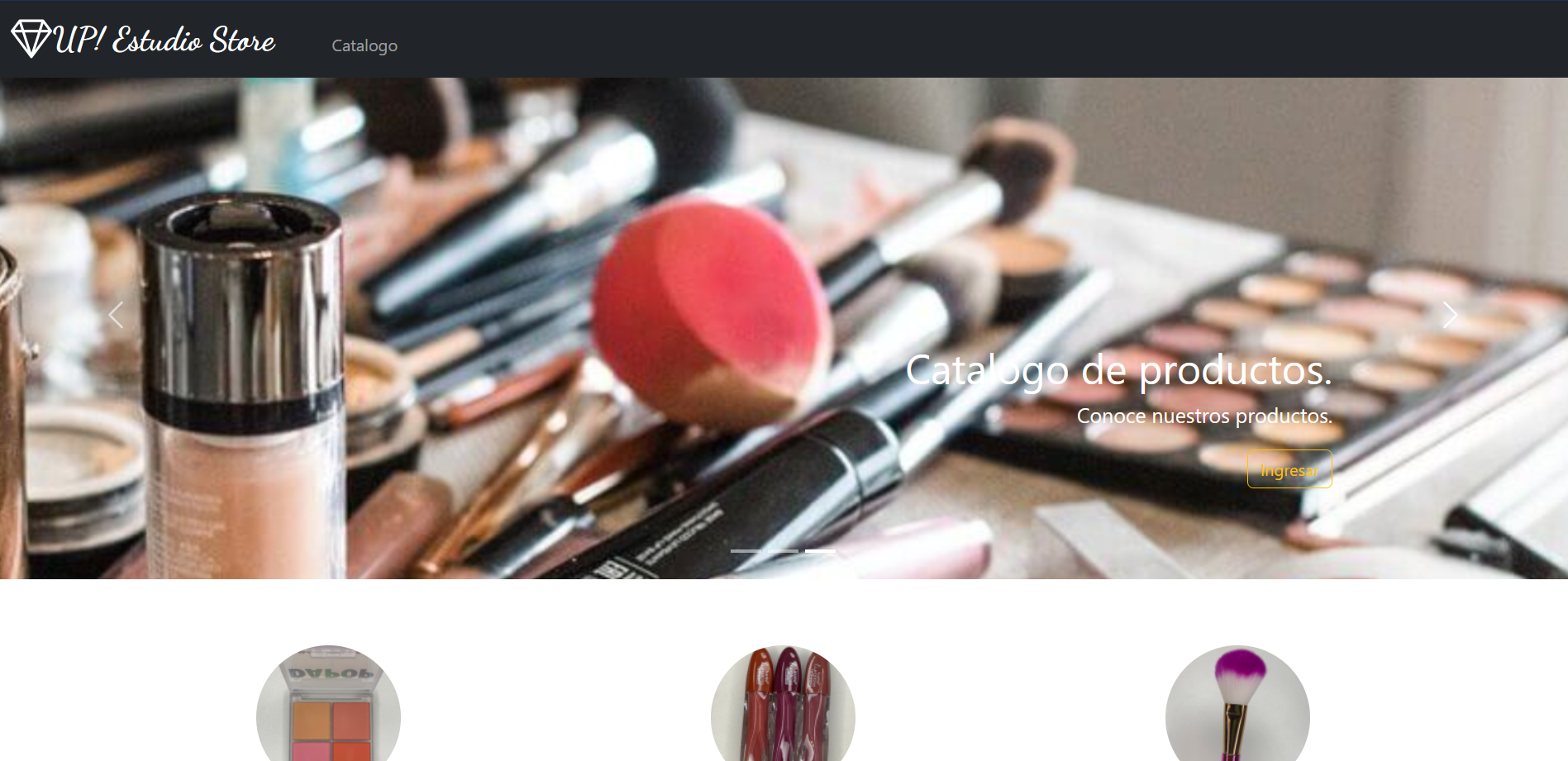Tap the Ingresar button on the banner
This screenshot has width=1568, height=761.
(1289, 469)
